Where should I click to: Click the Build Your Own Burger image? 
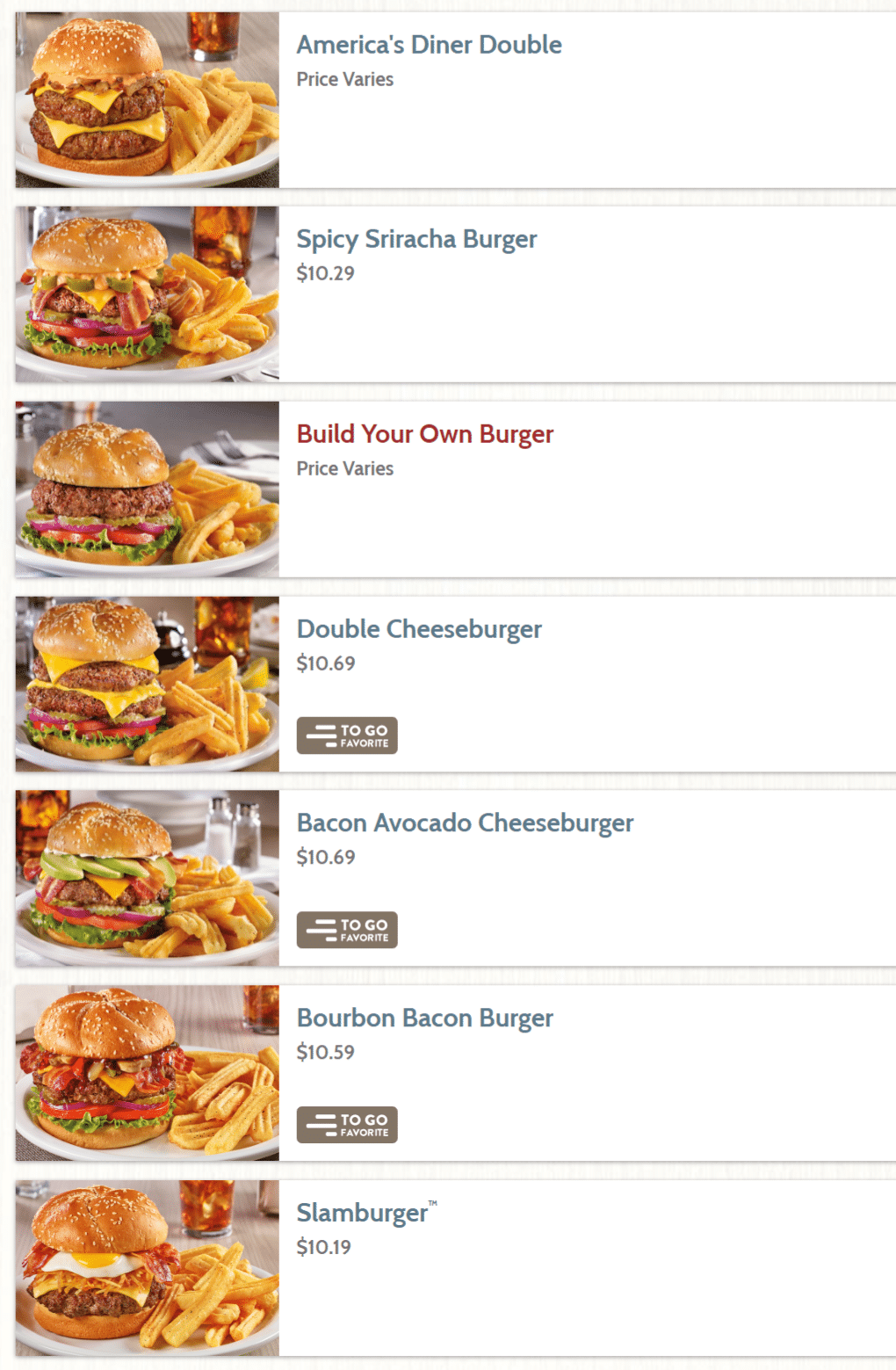[x=146, y=489]
